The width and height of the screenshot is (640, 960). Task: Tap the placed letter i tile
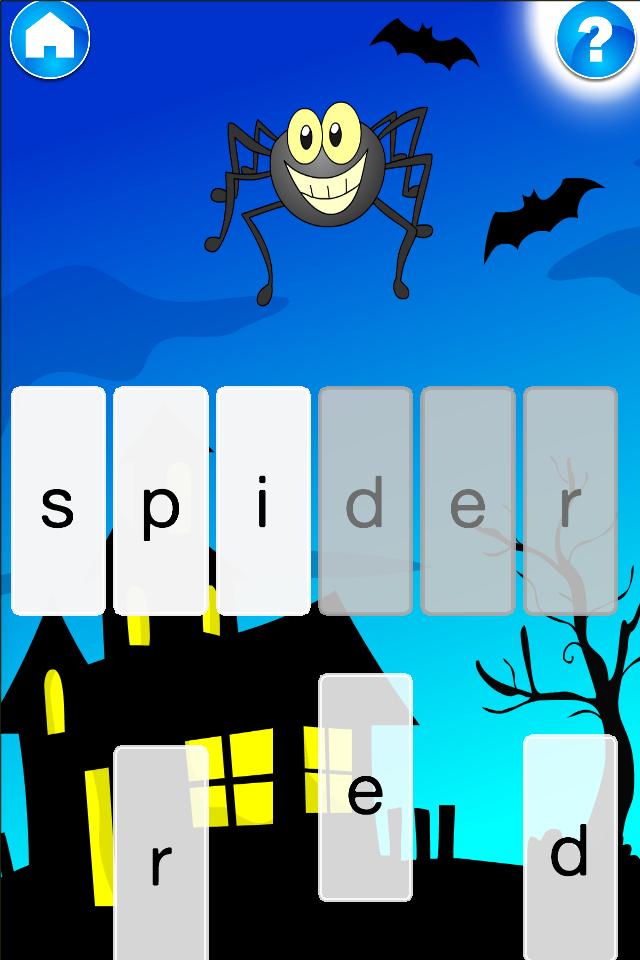pos(263,501)
